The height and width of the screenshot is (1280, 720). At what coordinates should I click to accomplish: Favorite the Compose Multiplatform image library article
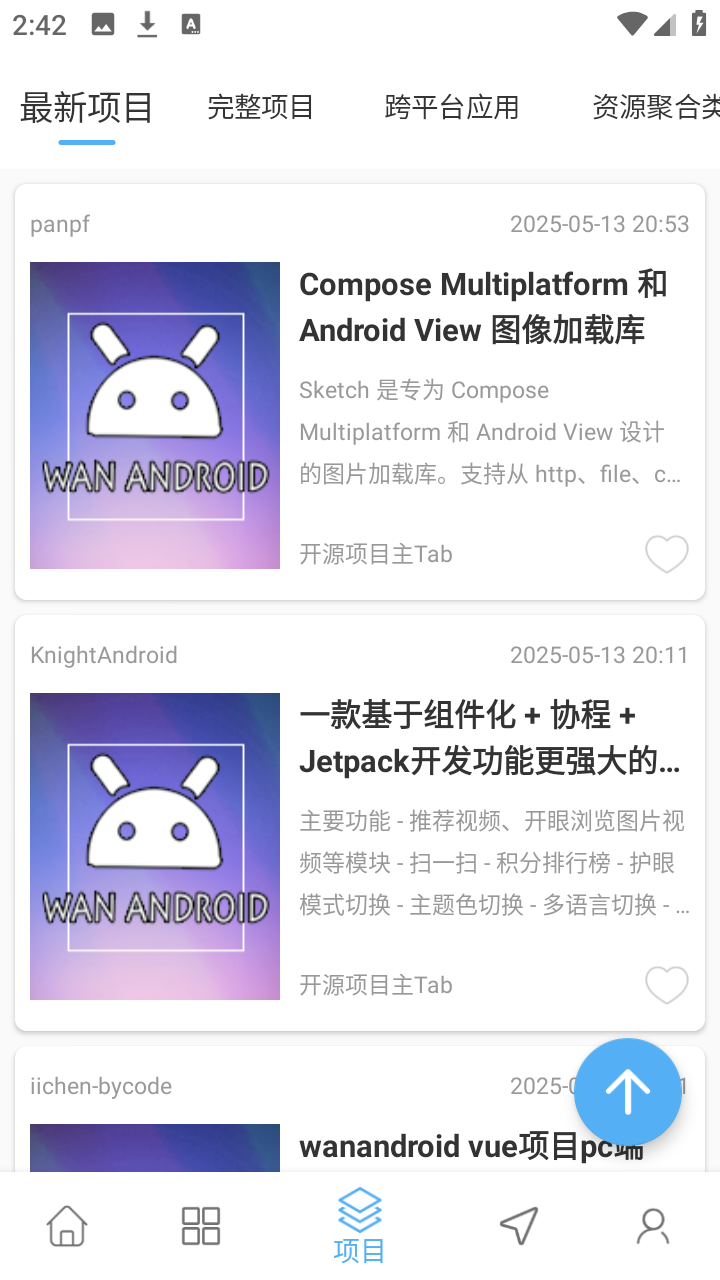[667, 554]
